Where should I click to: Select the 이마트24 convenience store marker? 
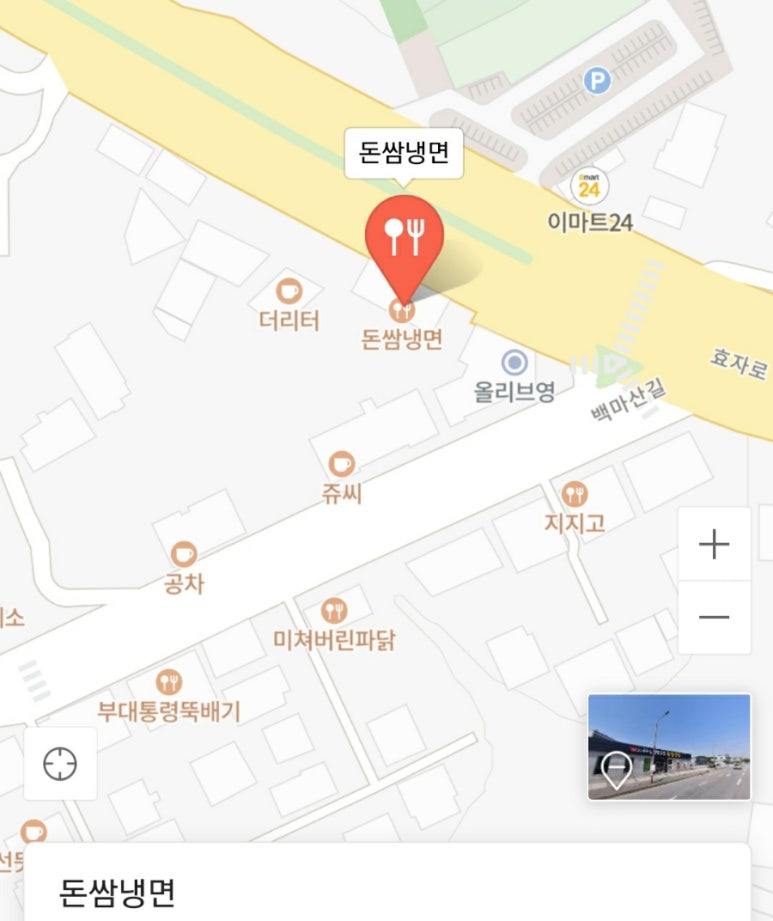590,186
